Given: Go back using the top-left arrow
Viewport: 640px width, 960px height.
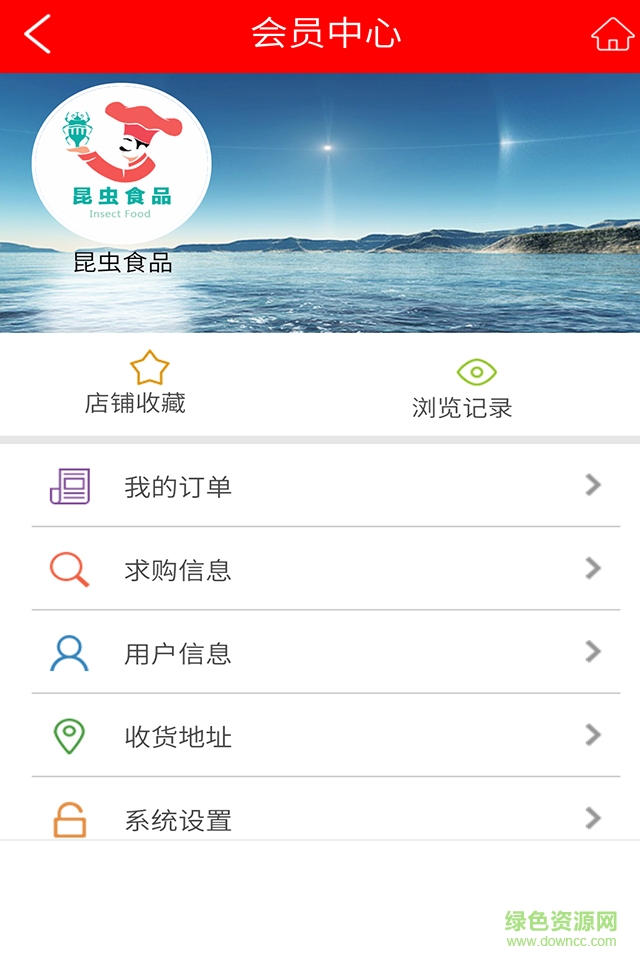Looking at the screenshot, I should click(x=38, y=35).
